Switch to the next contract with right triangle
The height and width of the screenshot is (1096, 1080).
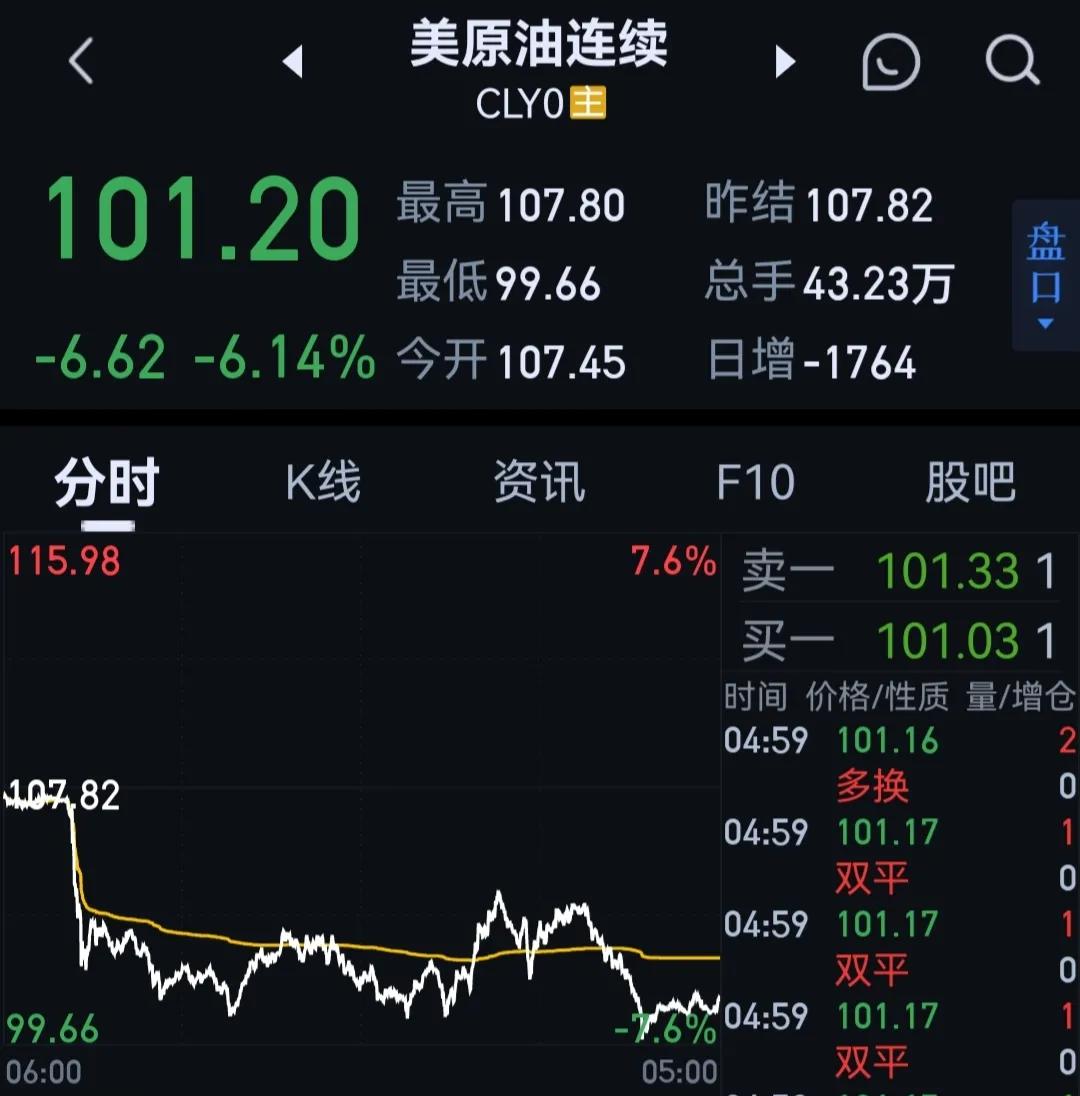tap(785, 63)
